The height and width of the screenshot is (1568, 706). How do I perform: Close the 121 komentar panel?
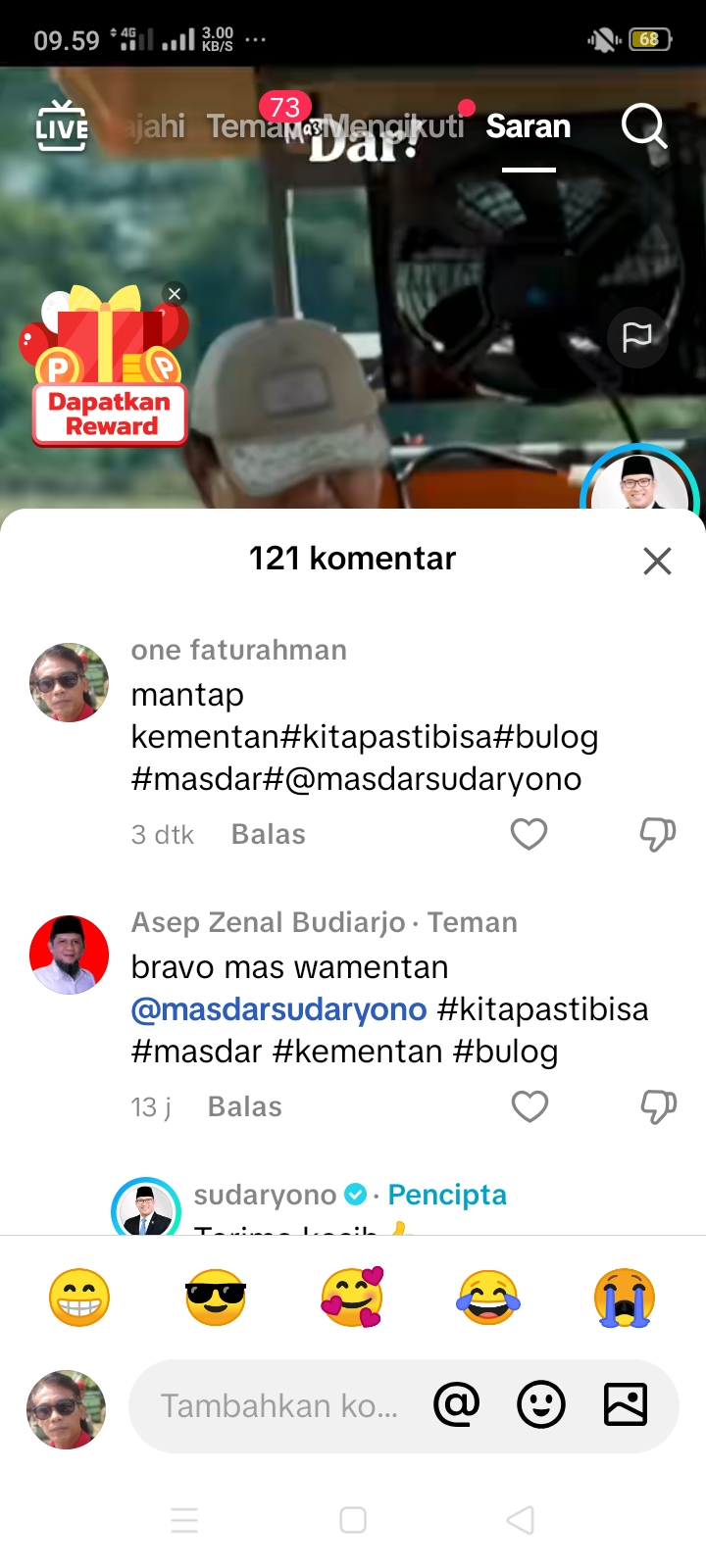[x=657, y=561]
